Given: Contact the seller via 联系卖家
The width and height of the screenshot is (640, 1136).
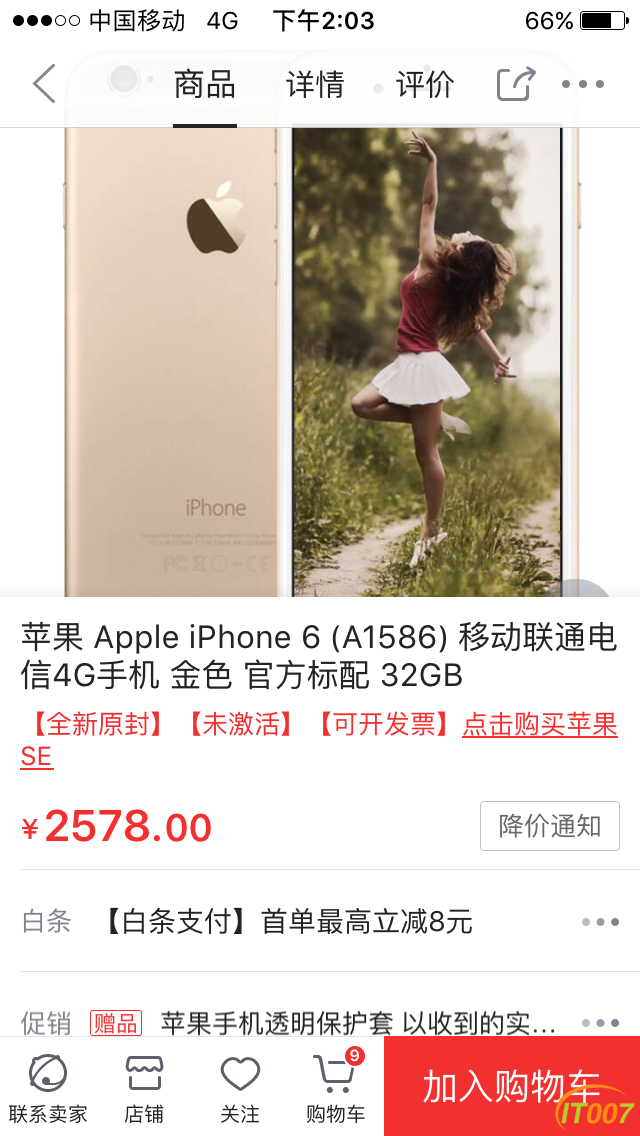Looking at the screenshot, I should (48, 1087).
